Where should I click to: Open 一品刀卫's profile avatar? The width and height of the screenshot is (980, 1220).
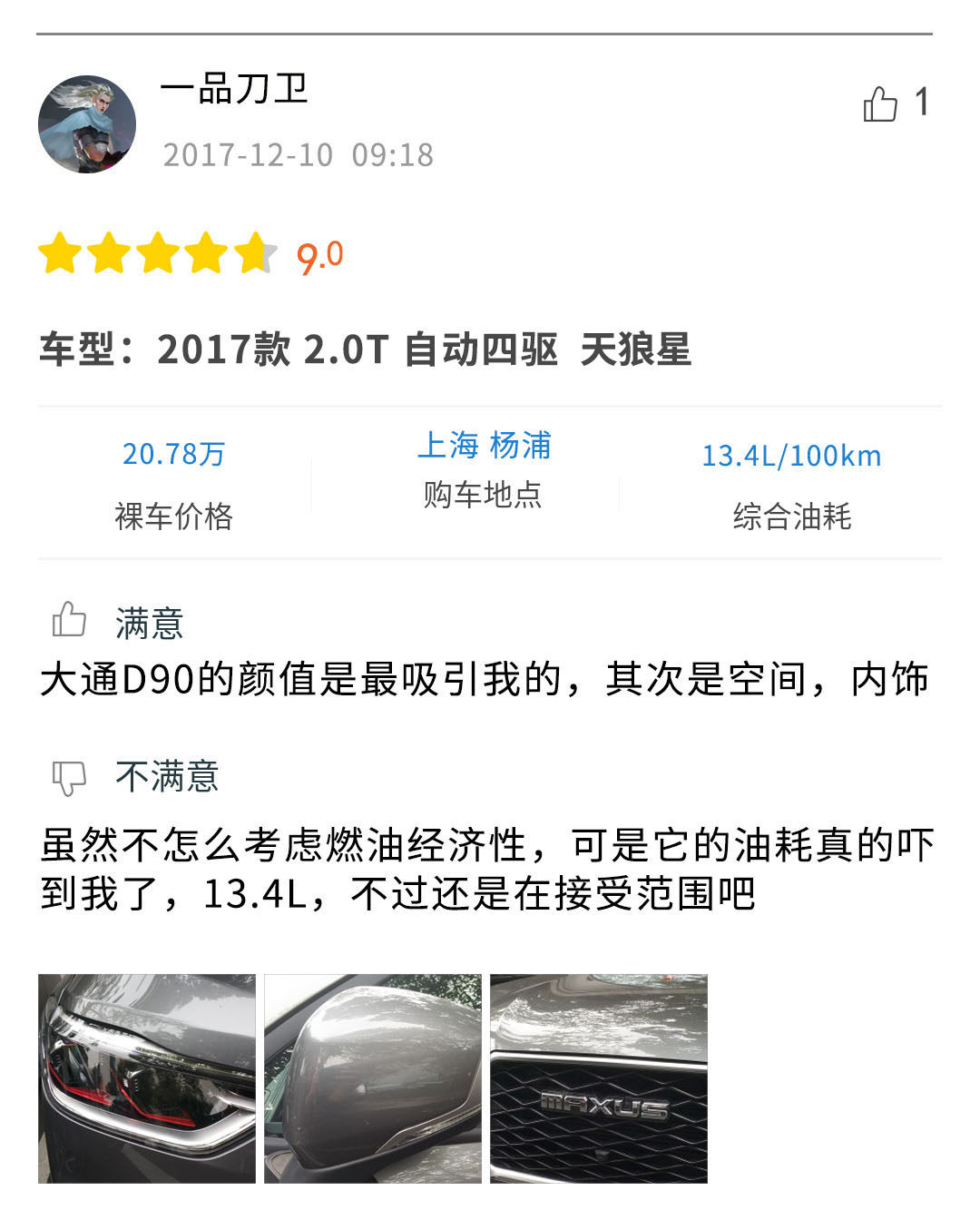pos(87,124)
